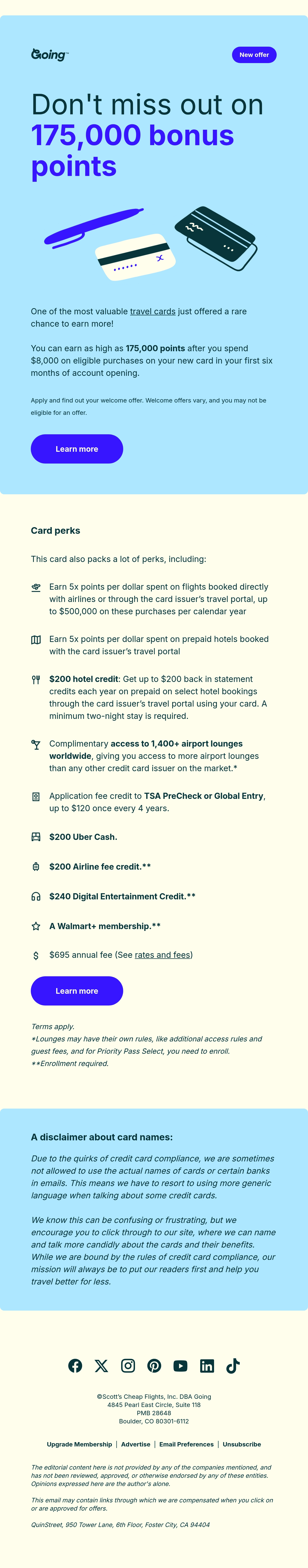This screenshot has height=1568, width=308.
Task: Open Email Preferences
Action: tap(187, 1444)
